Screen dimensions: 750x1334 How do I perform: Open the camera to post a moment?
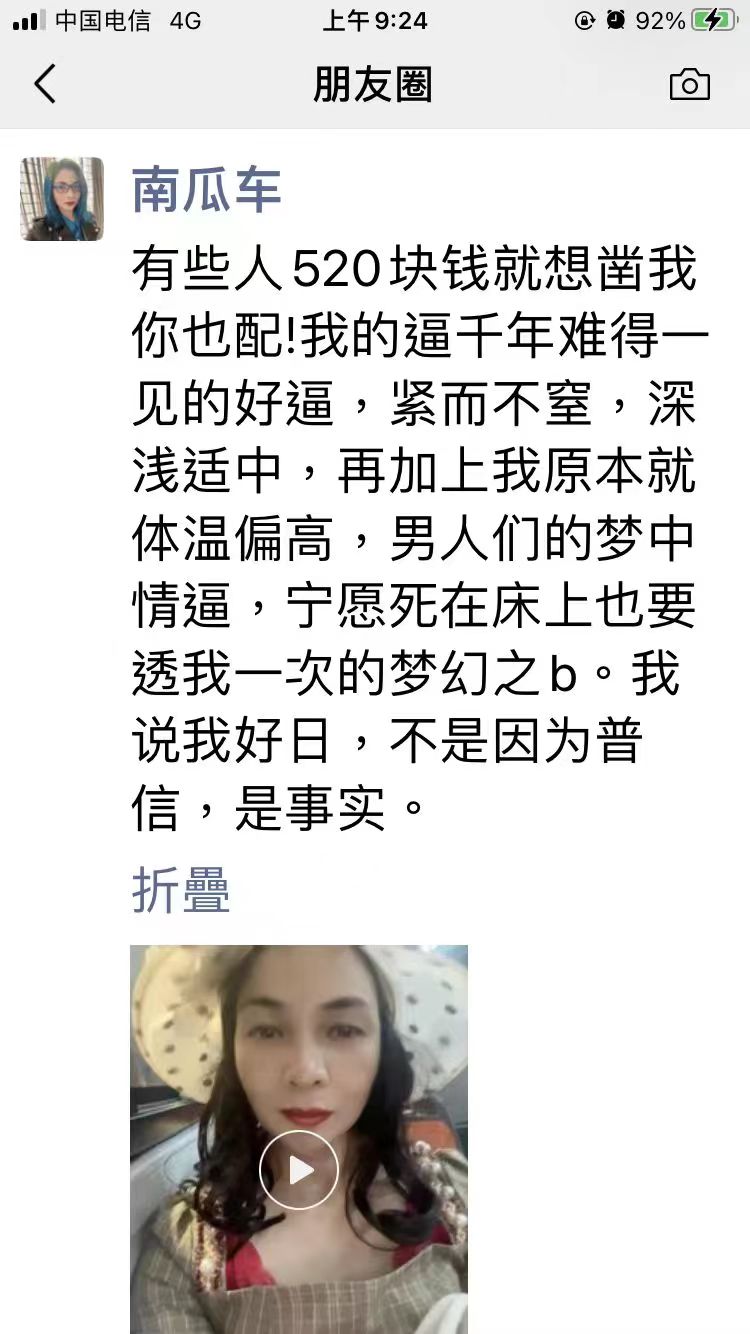point(689,85)
